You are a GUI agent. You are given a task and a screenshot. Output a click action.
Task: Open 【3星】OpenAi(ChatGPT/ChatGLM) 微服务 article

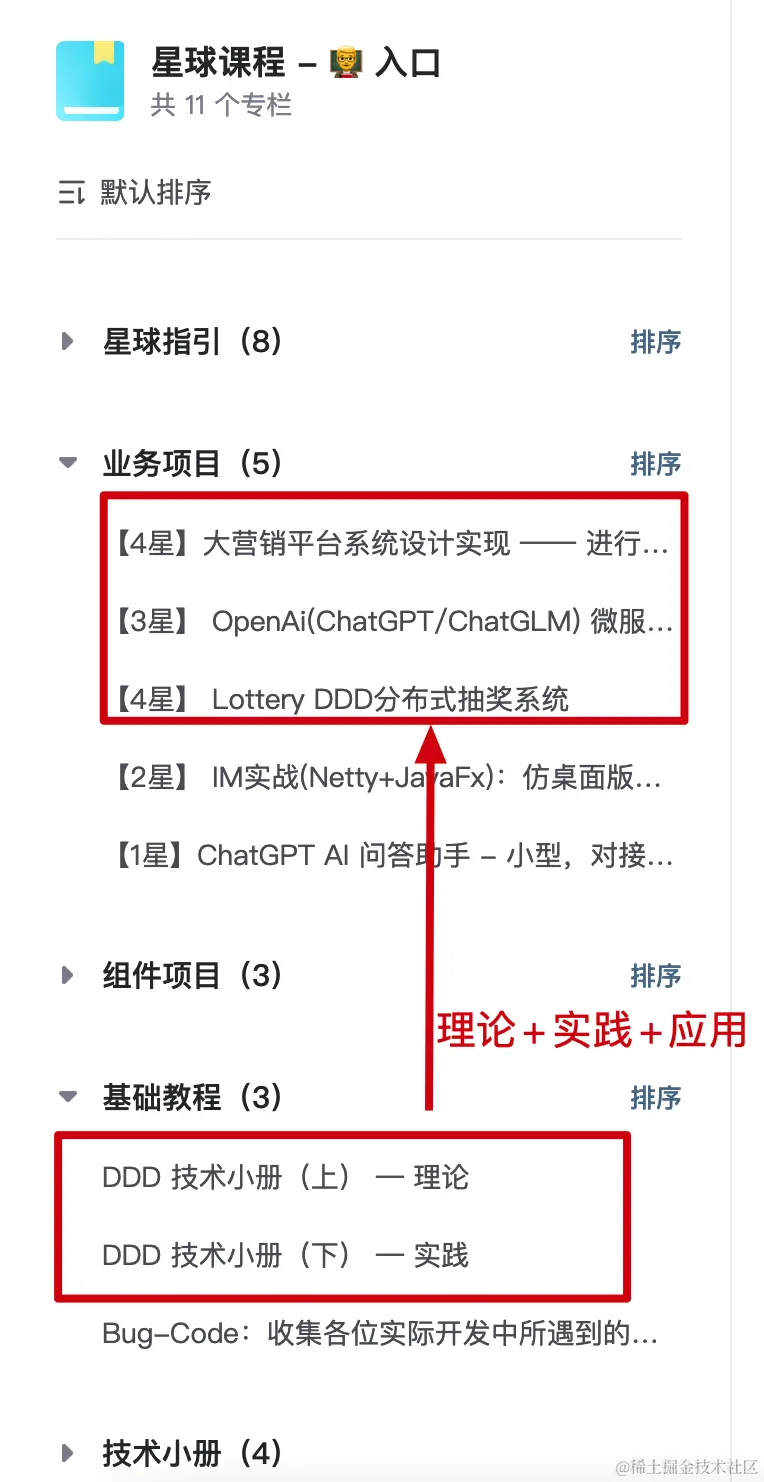tap(392, 622)
